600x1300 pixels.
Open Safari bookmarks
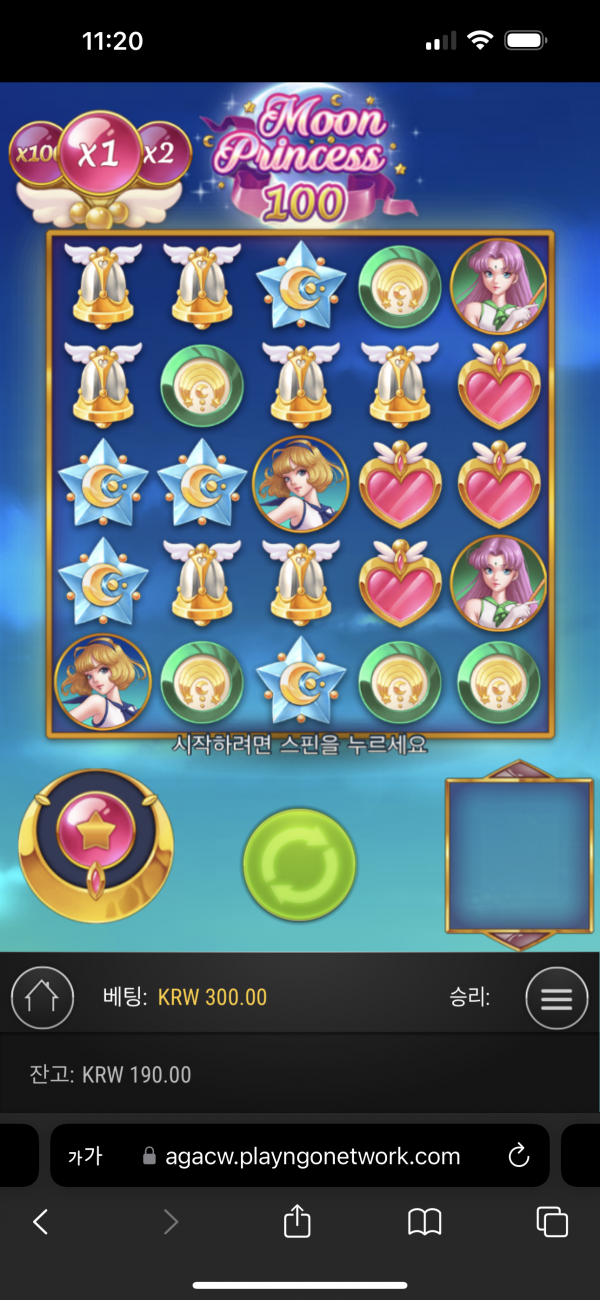425,1221
